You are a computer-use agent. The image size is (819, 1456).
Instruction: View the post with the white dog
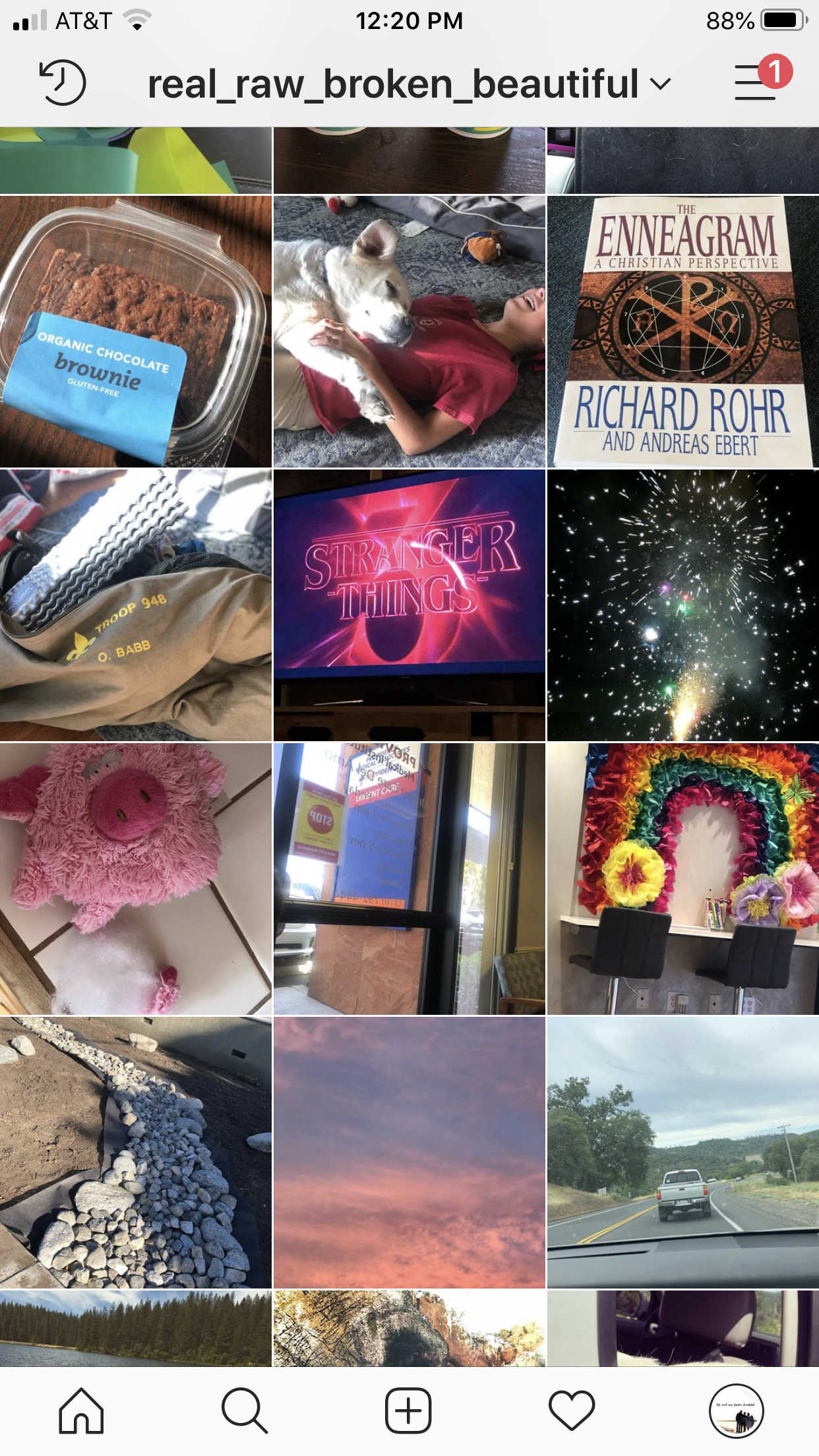[409, 332]
